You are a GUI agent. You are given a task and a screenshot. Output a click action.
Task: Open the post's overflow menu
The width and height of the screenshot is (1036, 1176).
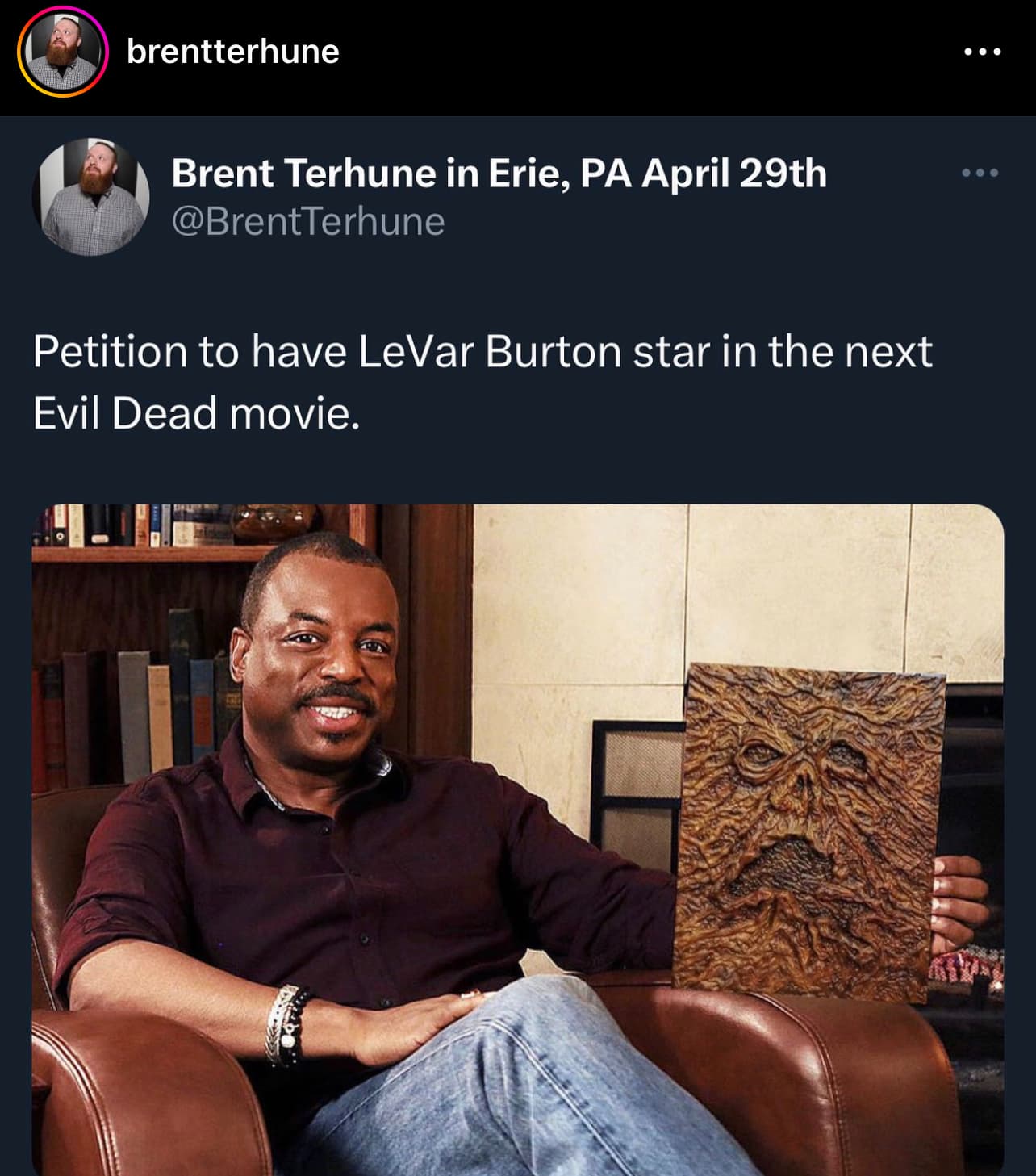pyautogui.click(x=982, y=52)
